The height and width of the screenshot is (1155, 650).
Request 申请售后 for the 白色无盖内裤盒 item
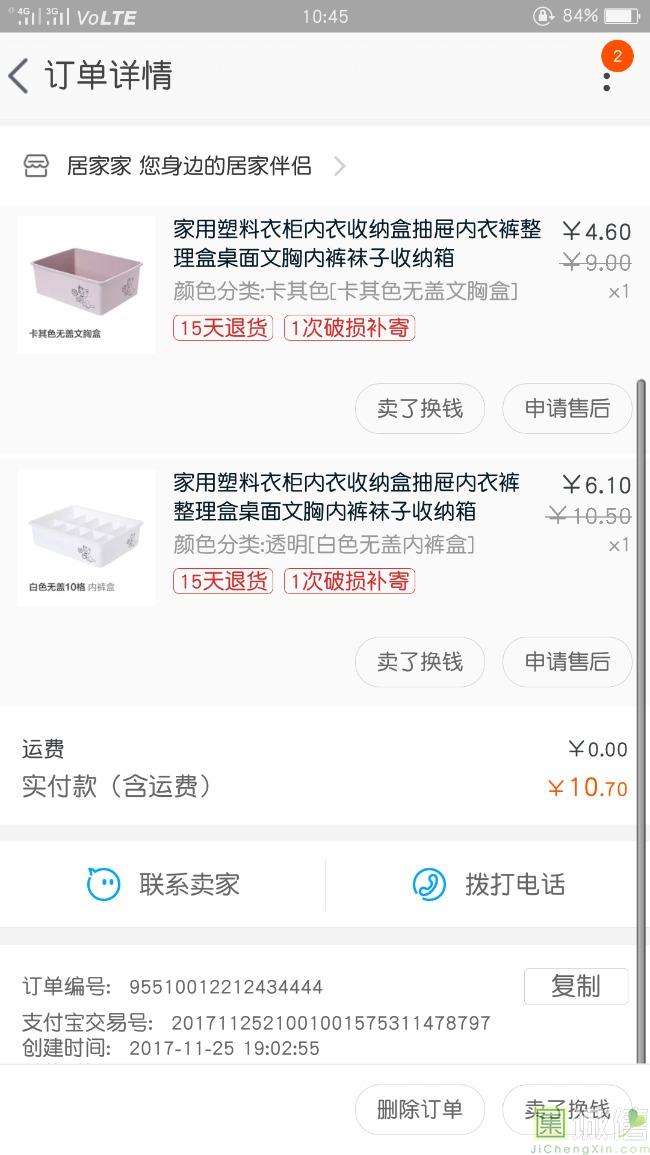[567, 662]
